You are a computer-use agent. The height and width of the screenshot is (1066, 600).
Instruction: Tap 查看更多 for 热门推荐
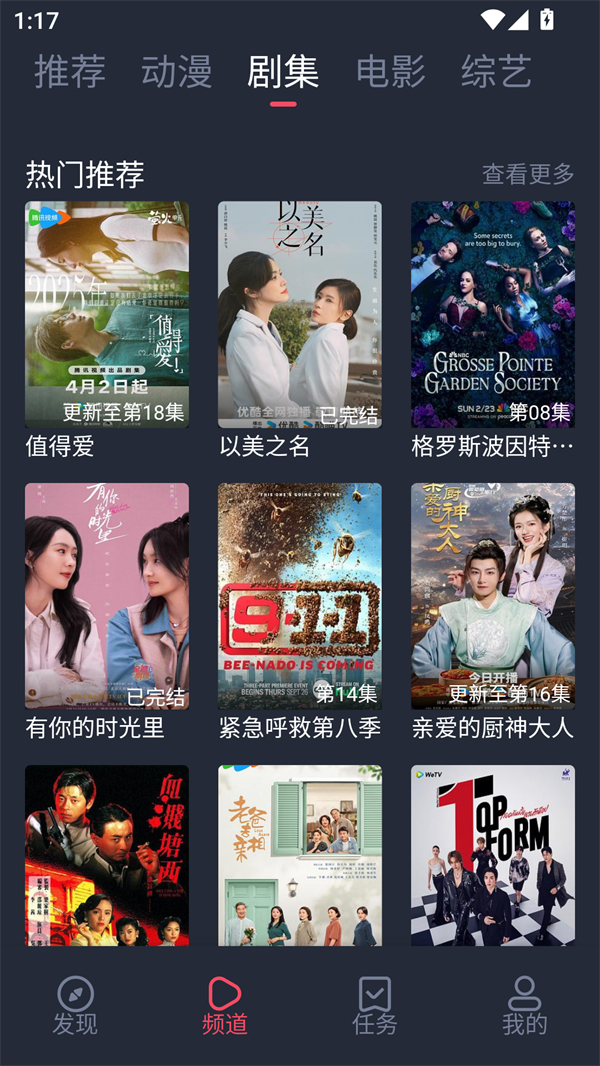tap(528, 174)
